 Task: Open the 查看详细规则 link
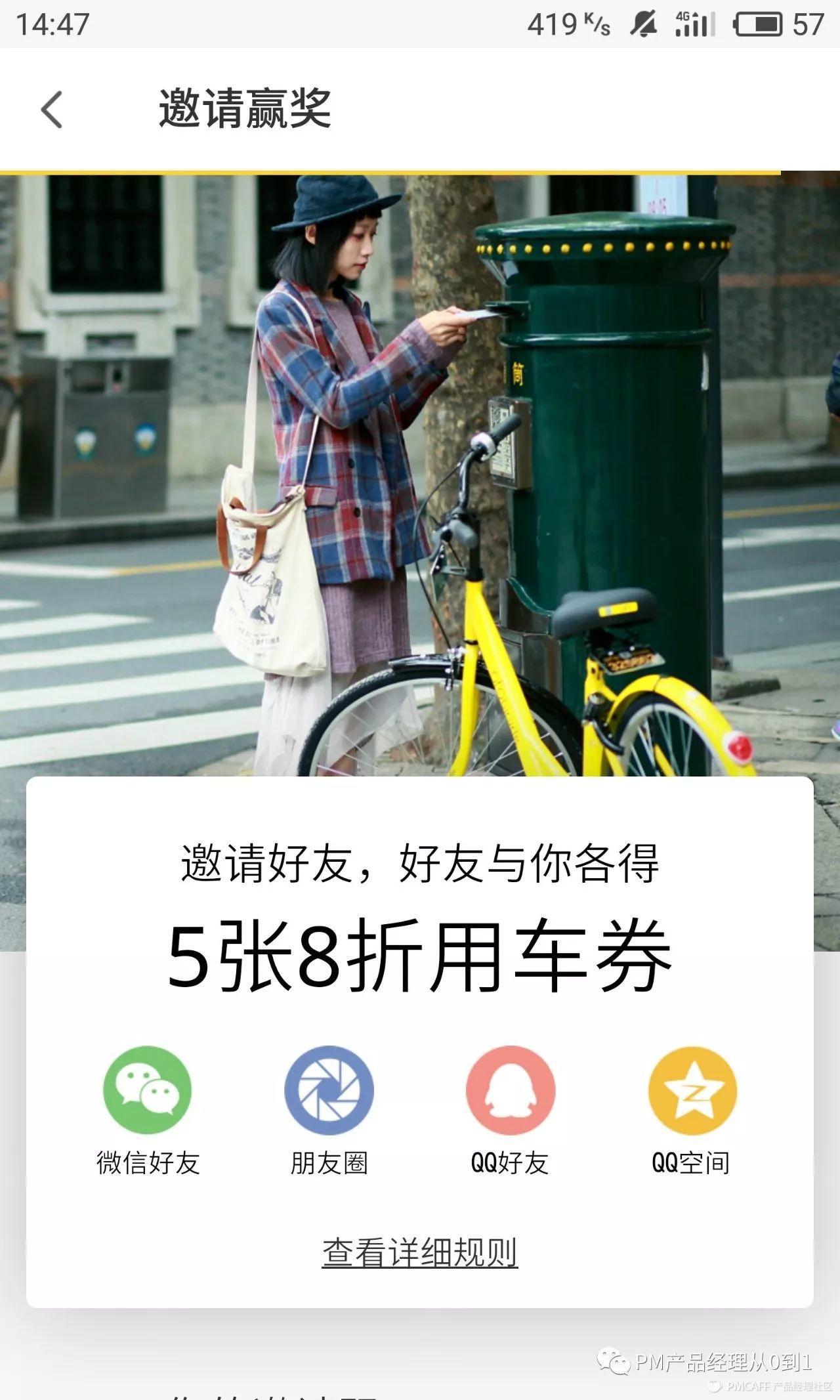click(x=420, y=1252)
